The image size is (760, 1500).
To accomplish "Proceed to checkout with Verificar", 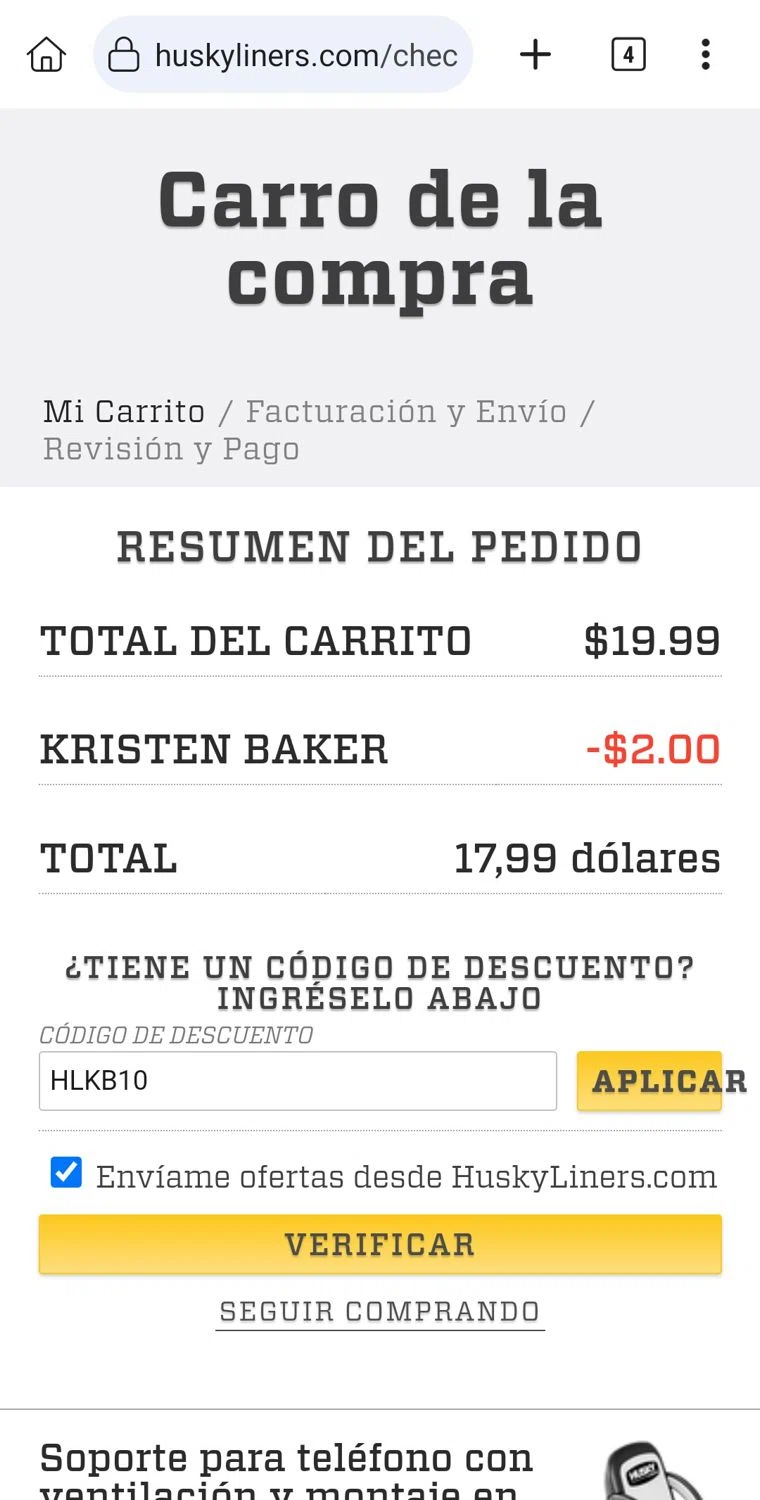I will click(380, 1244).
